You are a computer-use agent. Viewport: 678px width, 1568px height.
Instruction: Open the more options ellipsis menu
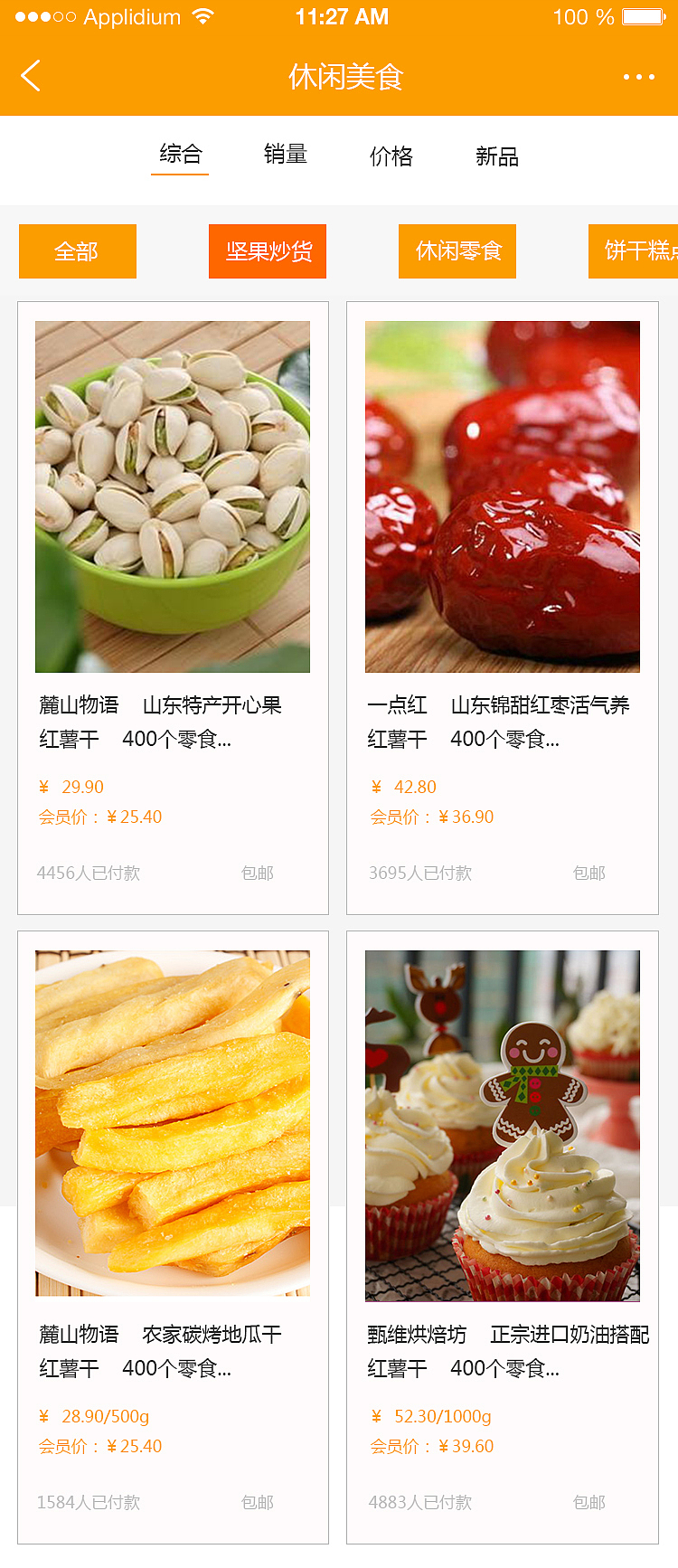[639, 76]
